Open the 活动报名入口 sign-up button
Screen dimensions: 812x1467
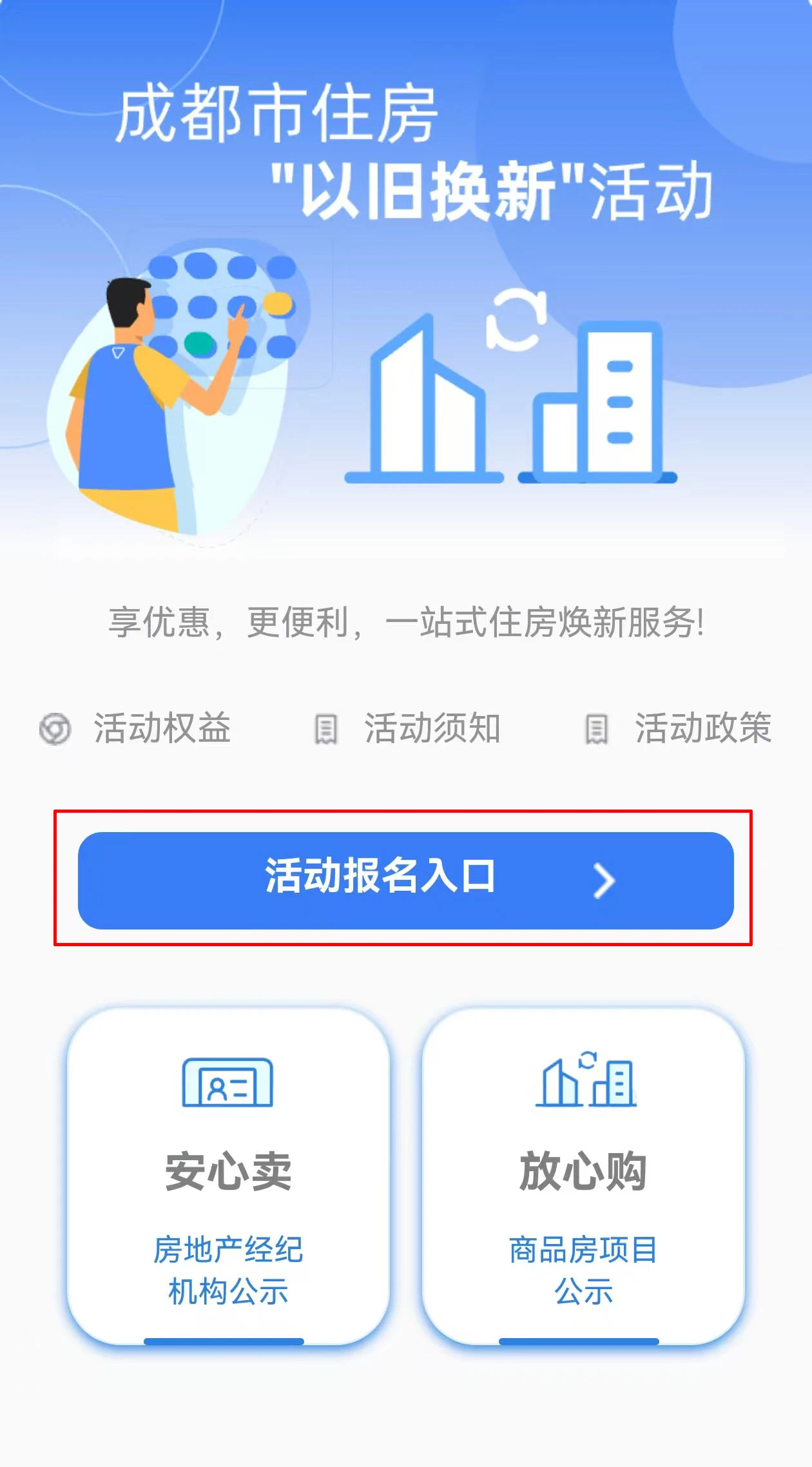click(405, 880)
